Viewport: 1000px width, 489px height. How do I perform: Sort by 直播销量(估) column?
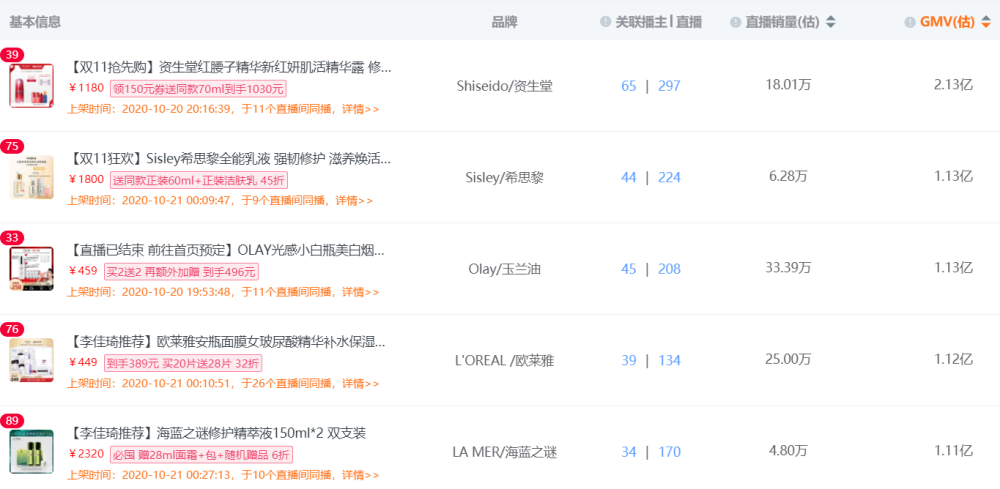click(x=830, y=22)
